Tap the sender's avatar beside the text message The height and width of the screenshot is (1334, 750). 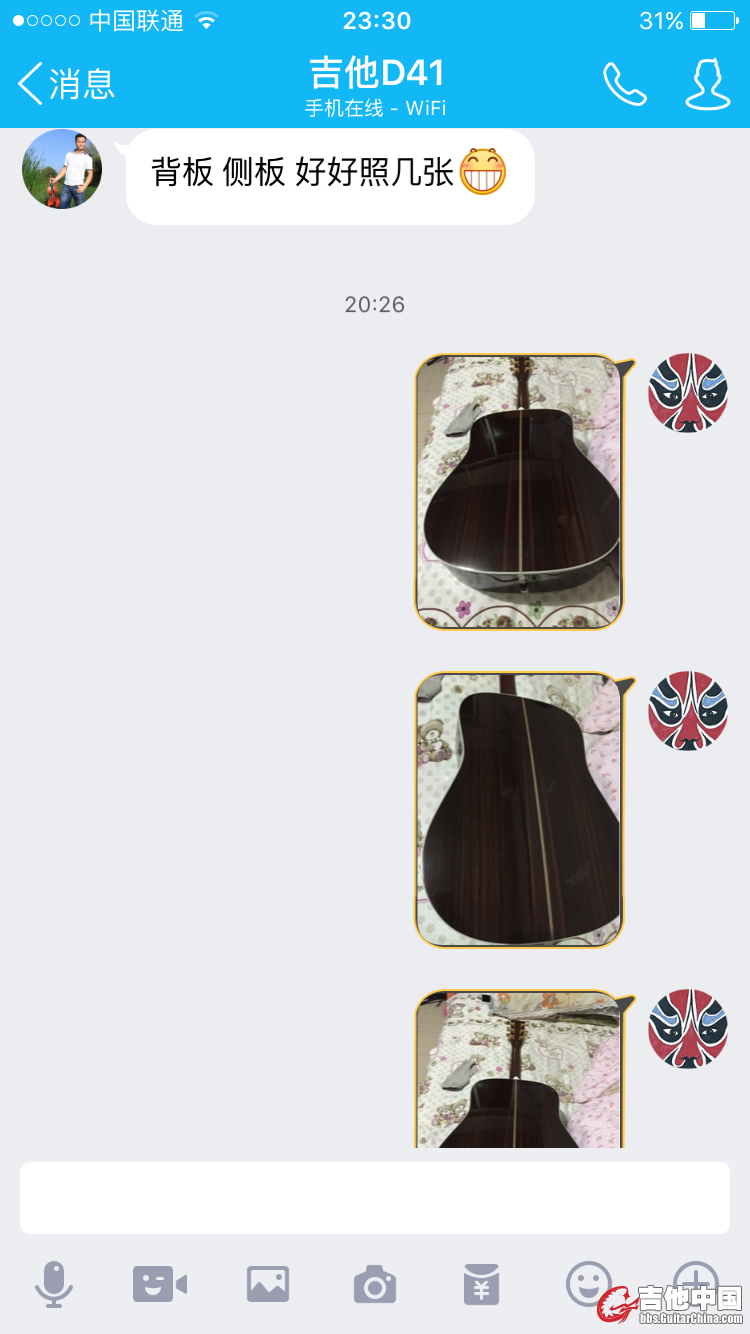coord(62,169)
